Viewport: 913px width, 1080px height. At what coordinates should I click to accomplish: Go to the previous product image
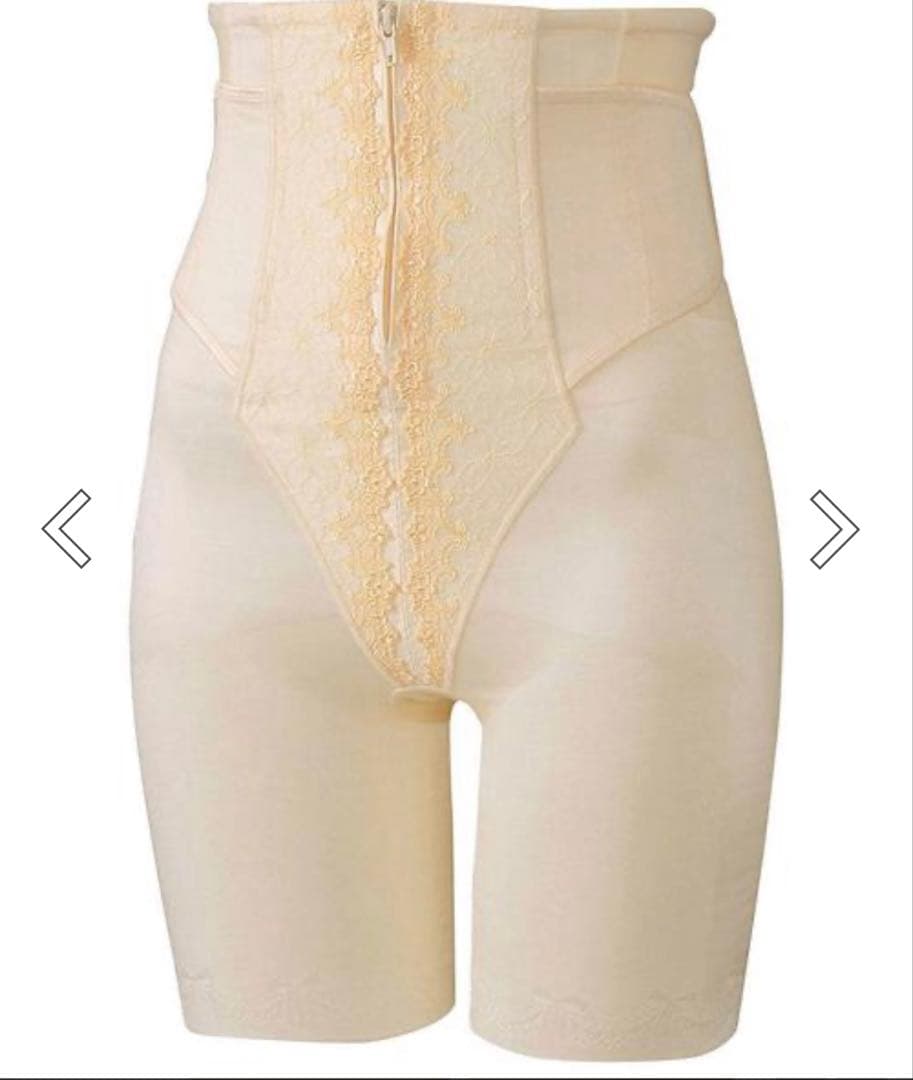click(66, 529)
